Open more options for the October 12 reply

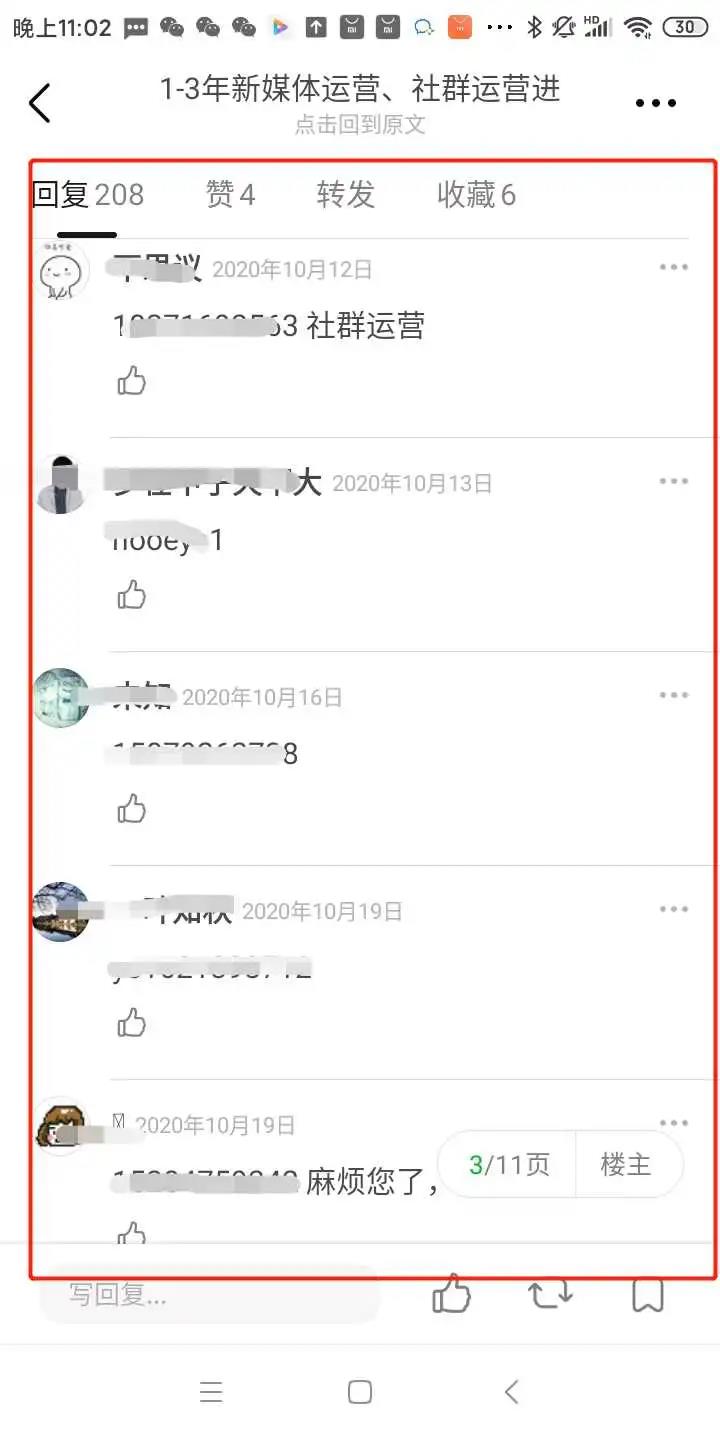pos(674,268)
